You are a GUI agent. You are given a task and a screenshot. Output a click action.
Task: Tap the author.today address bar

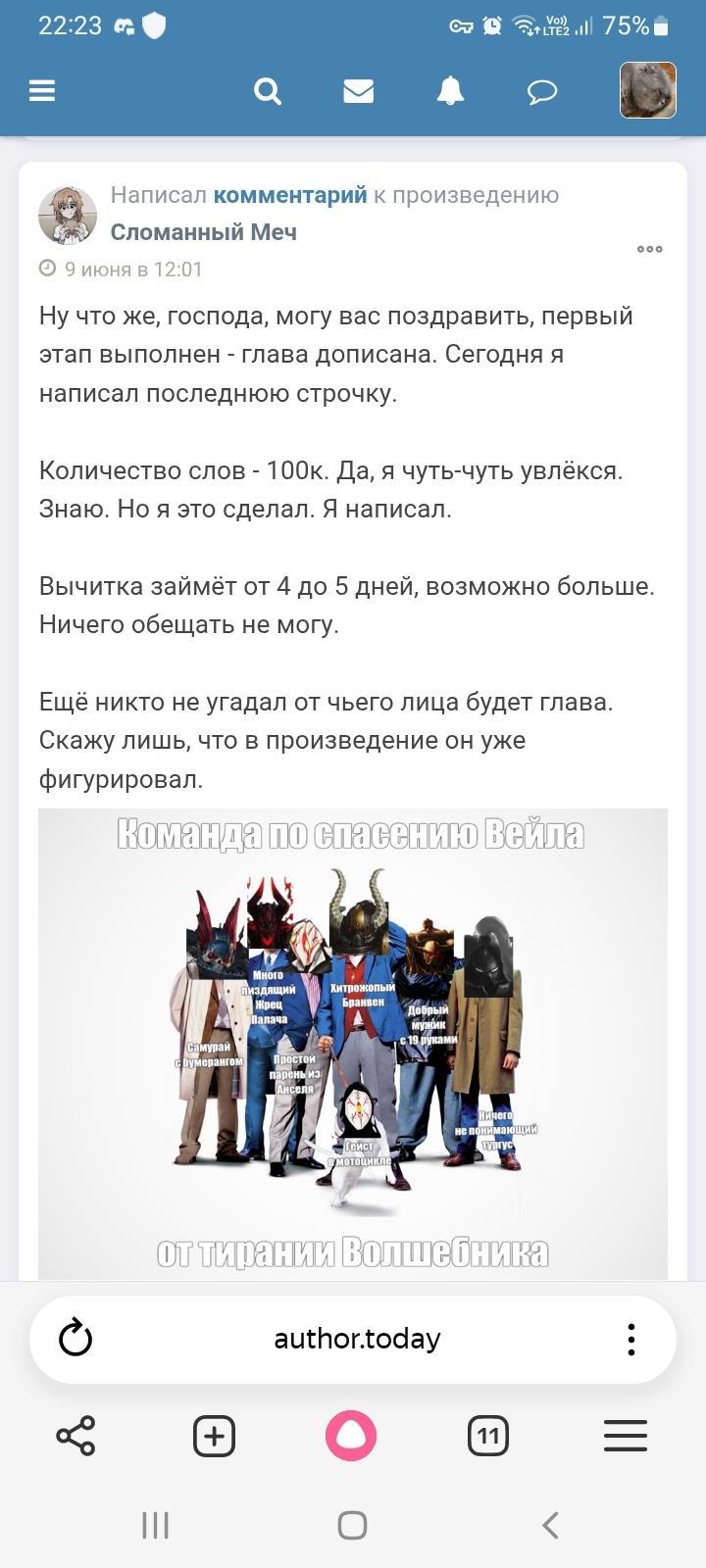click(357, 1339)
